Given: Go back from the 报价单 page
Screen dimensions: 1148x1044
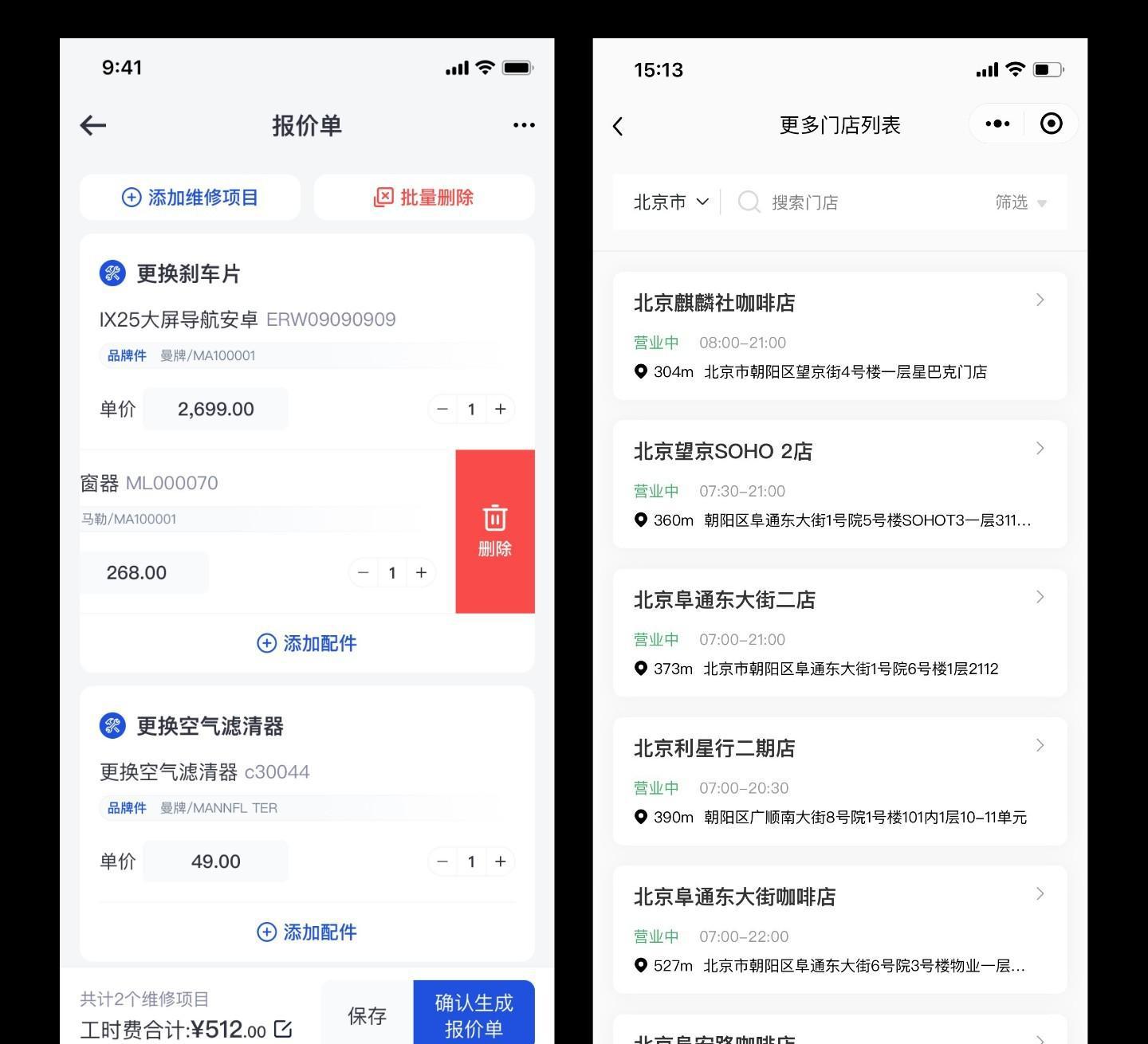Looking at the screenshot, I should (93, 125).
